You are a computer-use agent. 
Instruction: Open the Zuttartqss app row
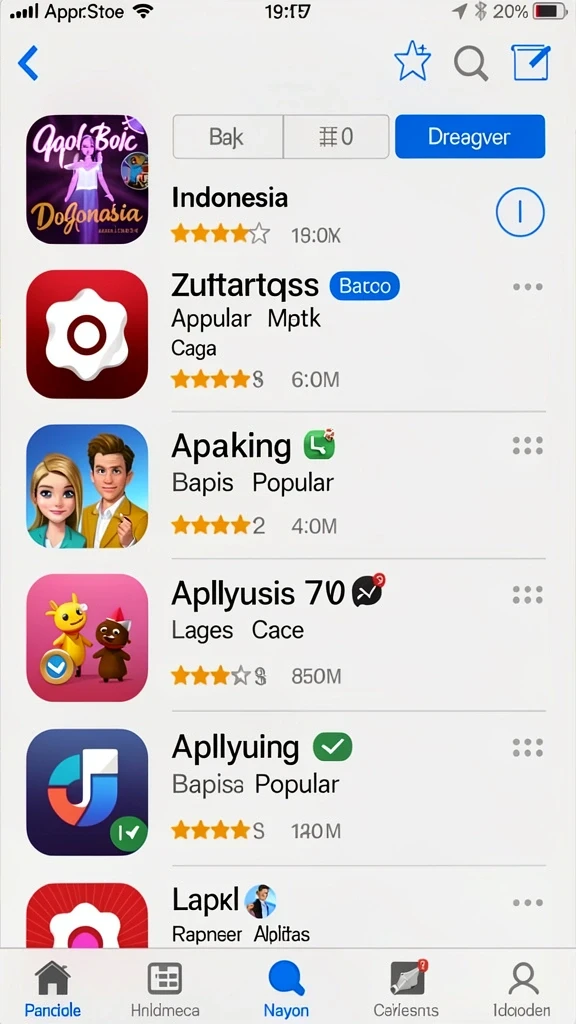286,334
